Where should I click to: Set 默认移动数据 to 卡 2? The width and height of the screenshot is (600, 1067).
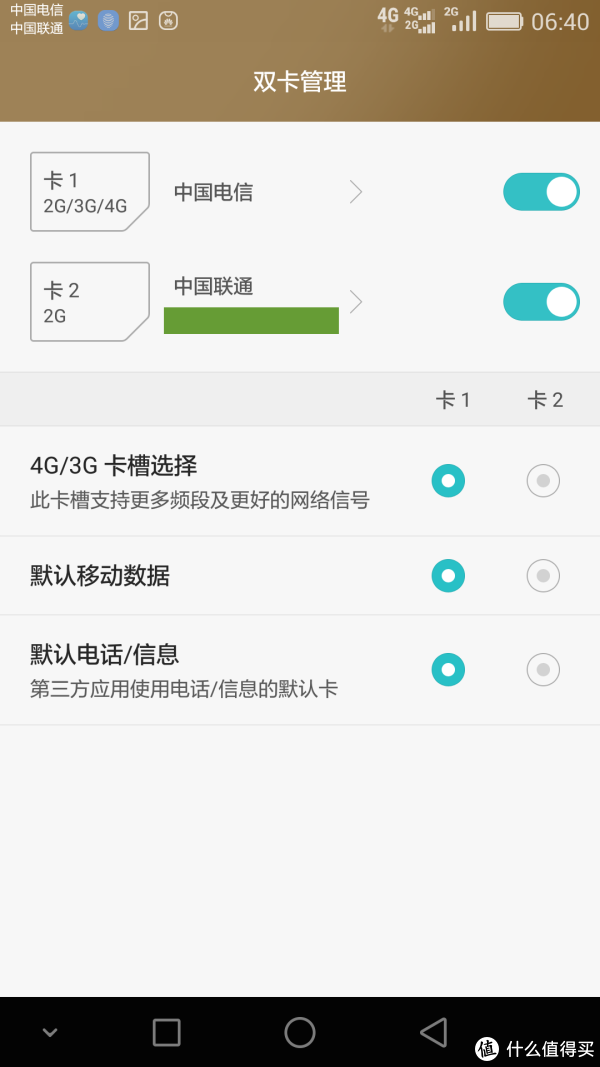543,576
